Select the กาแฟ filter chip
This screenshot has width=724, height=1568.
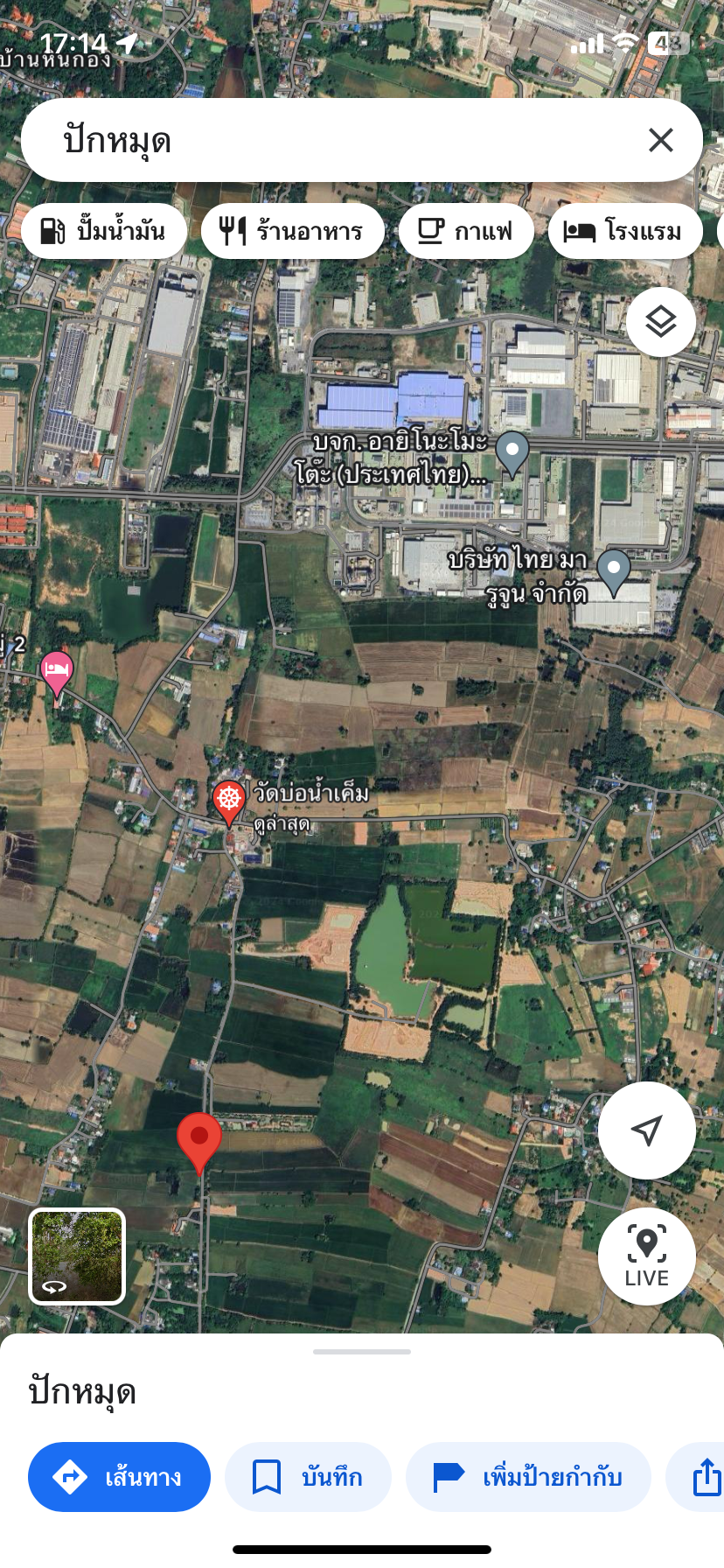466,231
